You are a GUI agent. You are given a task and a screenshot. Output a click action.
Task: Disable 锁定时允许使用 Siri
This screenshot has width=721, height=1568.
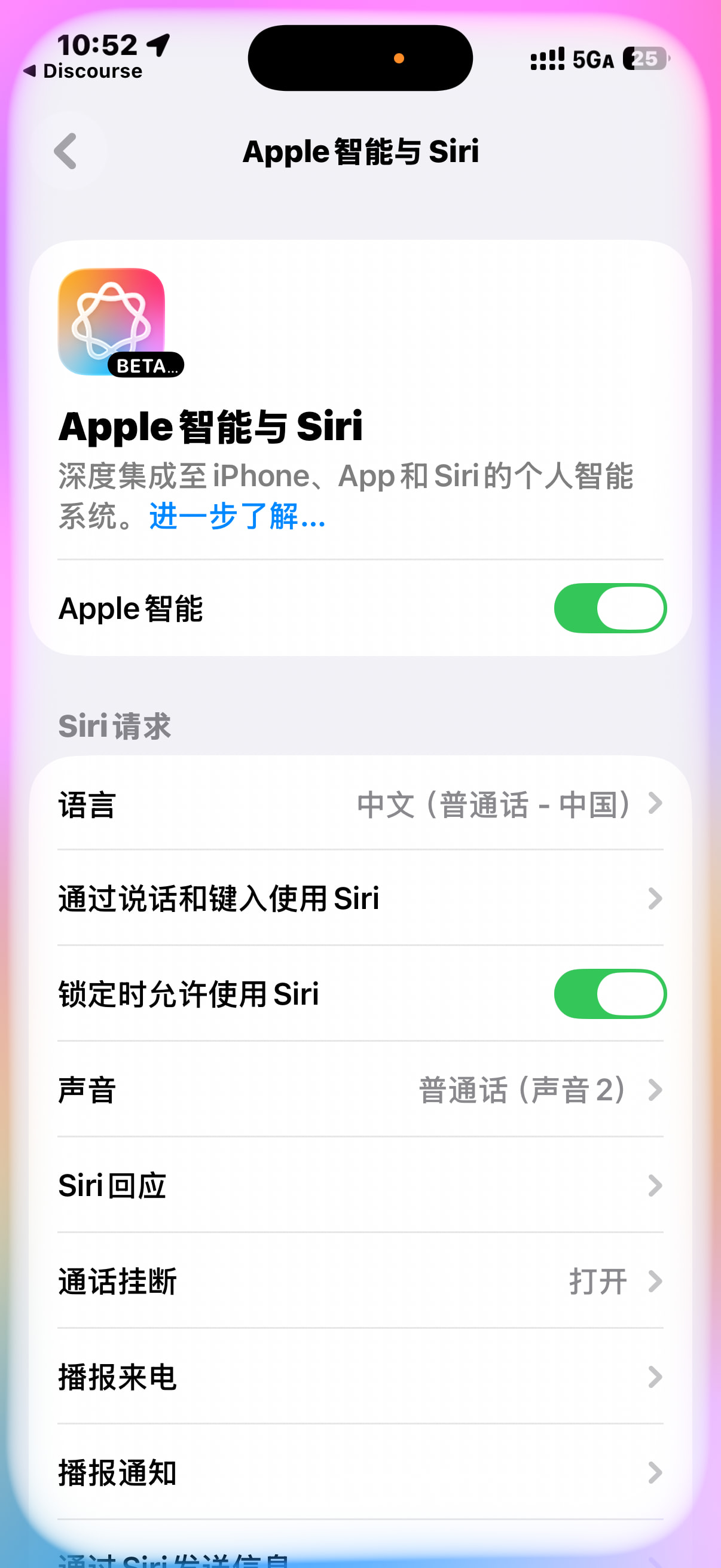(x=610, y=993)
